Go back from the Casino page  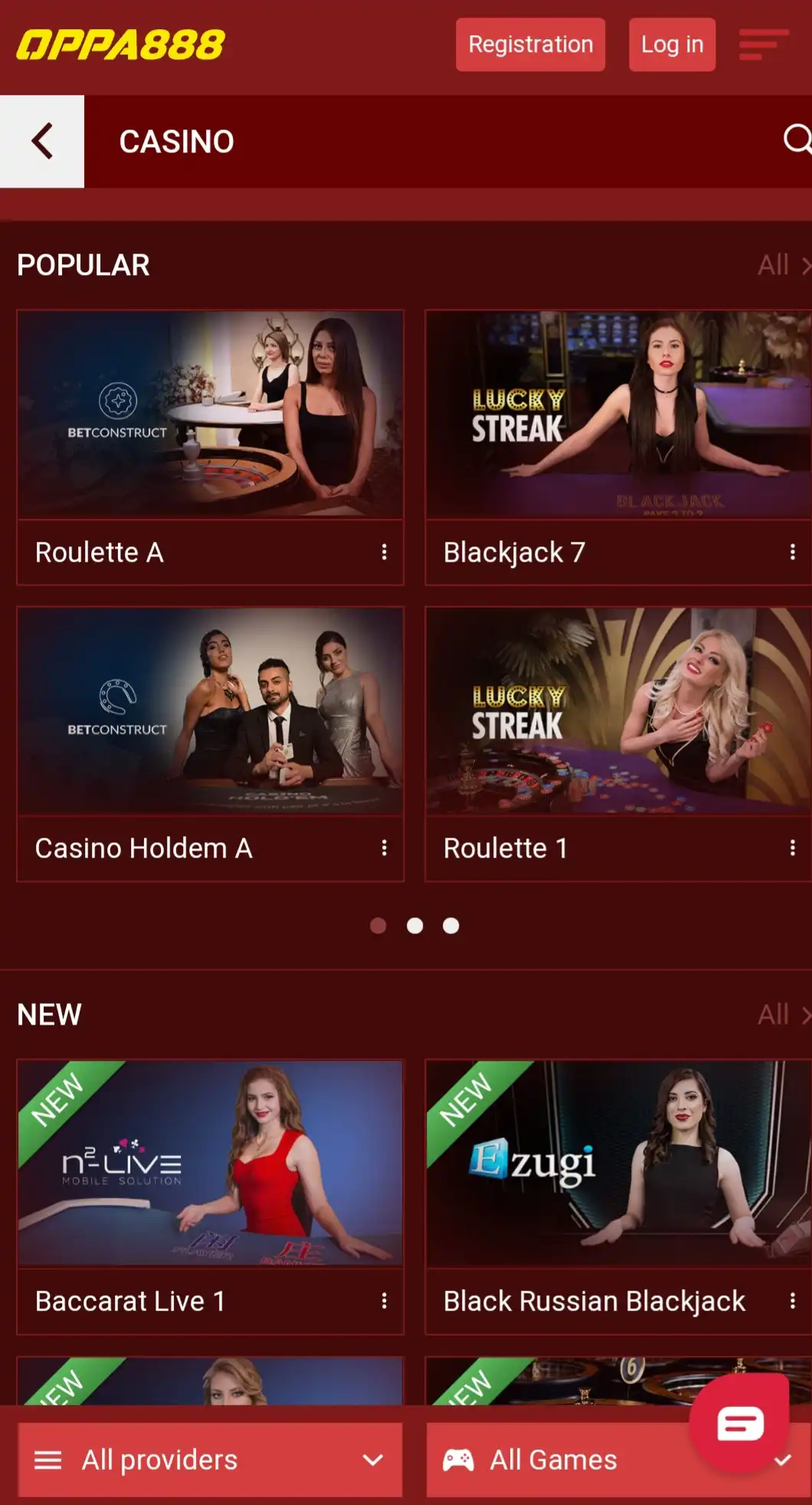click(42, 141)
